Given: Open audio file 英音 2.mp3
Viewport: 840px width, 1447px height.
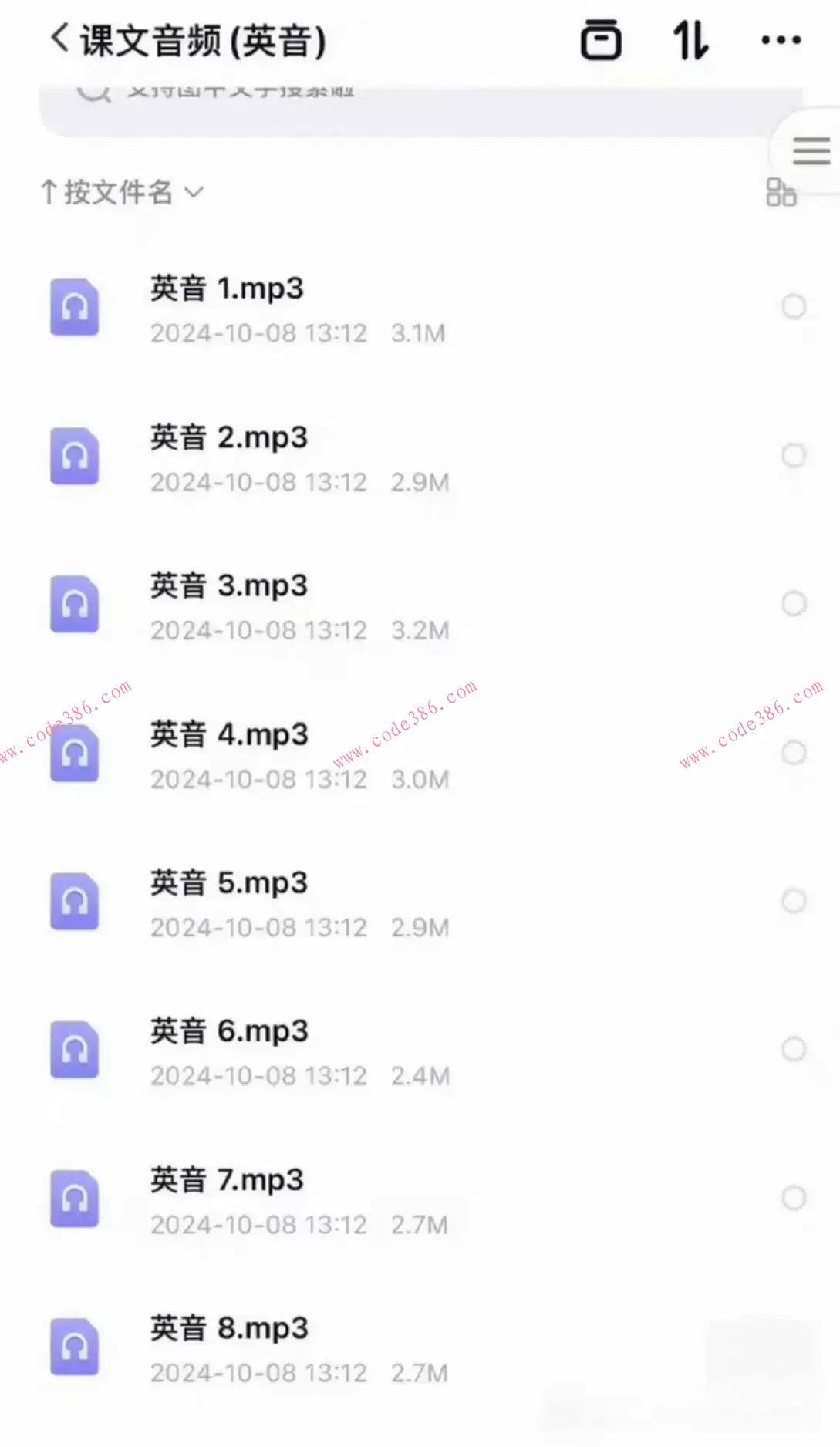Looking at the screenshot, I should coord(228,438).
